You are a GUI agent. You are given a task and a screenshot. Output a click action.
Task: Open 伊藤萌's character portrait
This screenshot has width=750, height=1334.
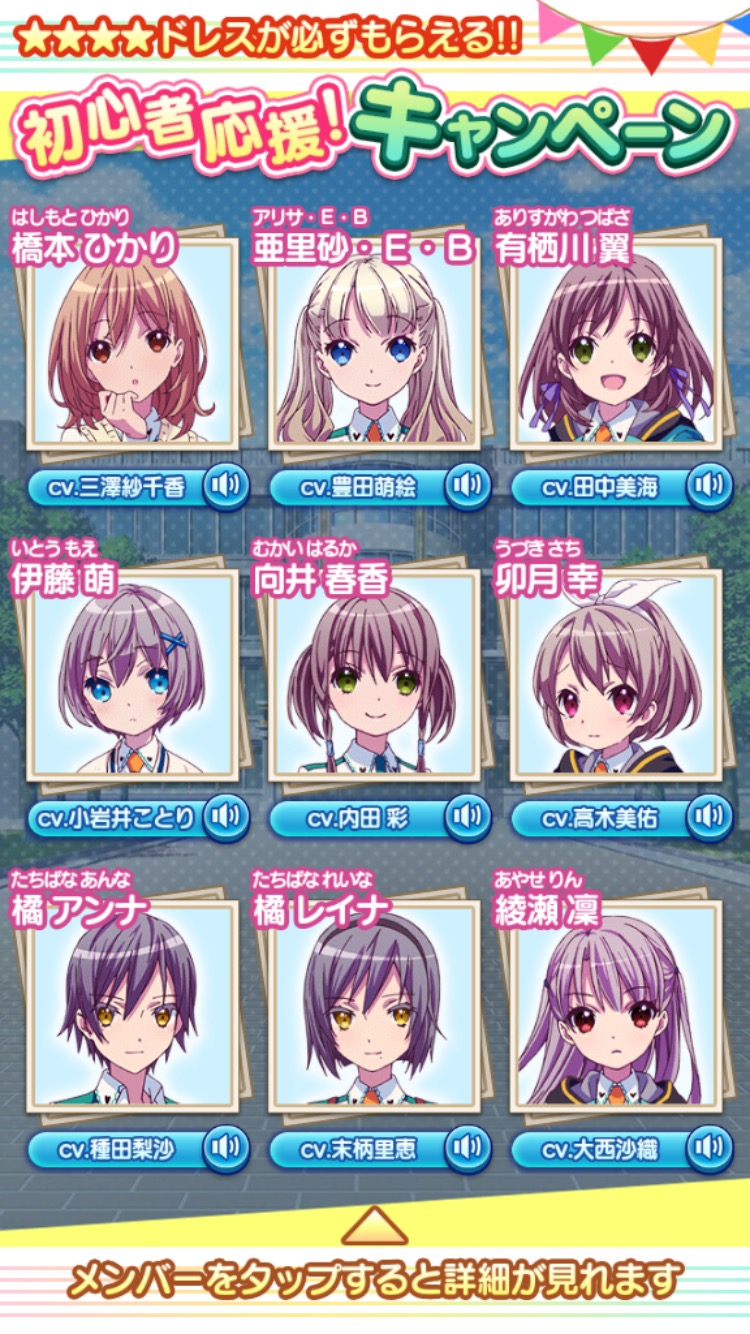pos(132,682)
